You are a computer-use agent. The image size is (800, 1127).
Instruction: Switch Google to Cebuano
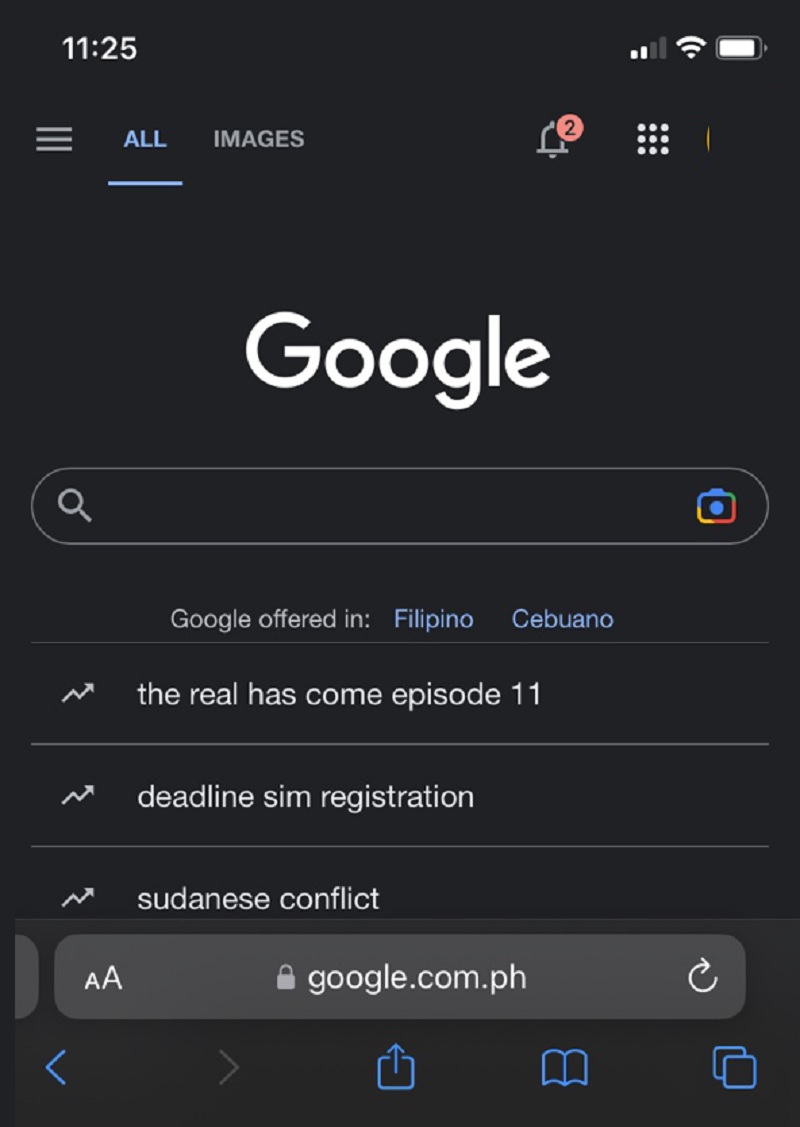pos(562,619)
